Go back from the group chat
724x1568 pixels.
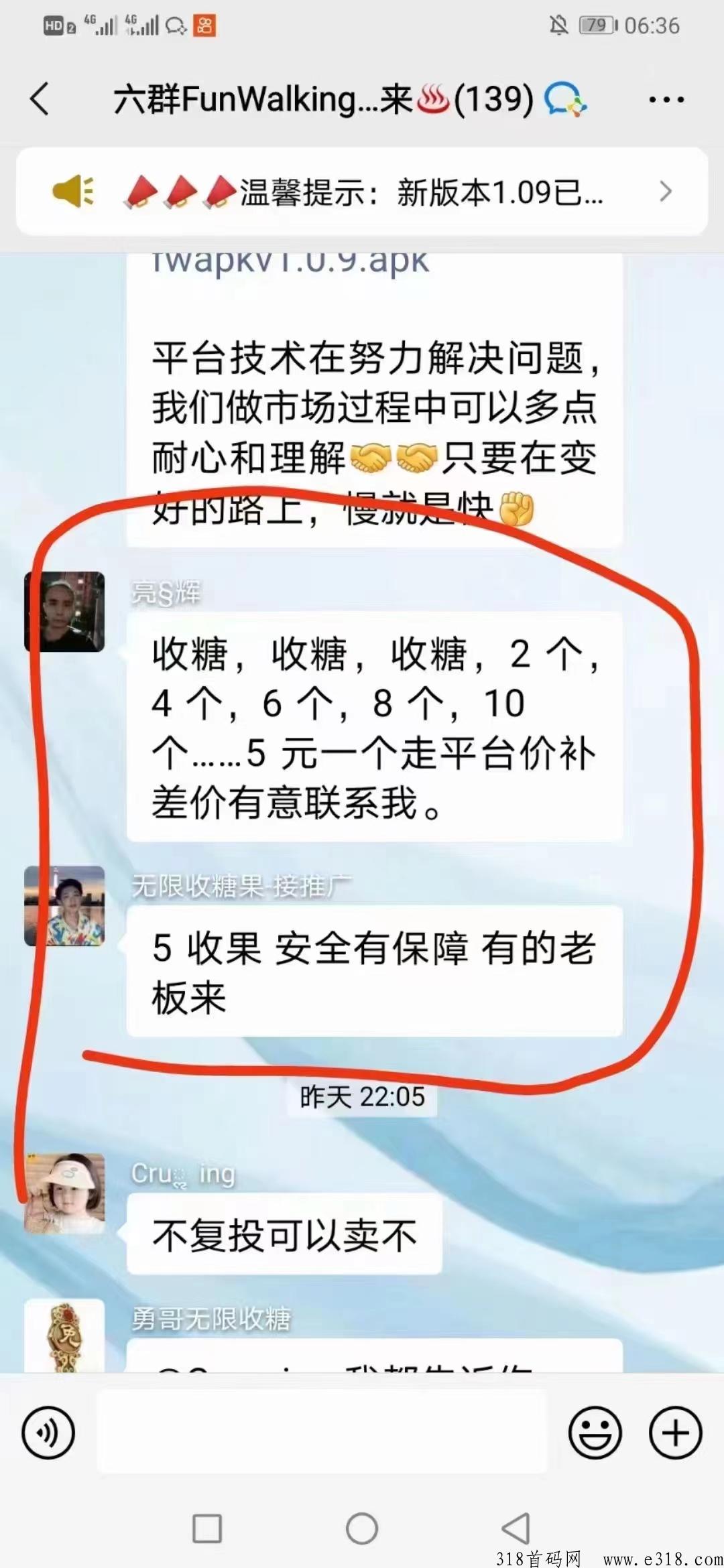tap(40, 99)
